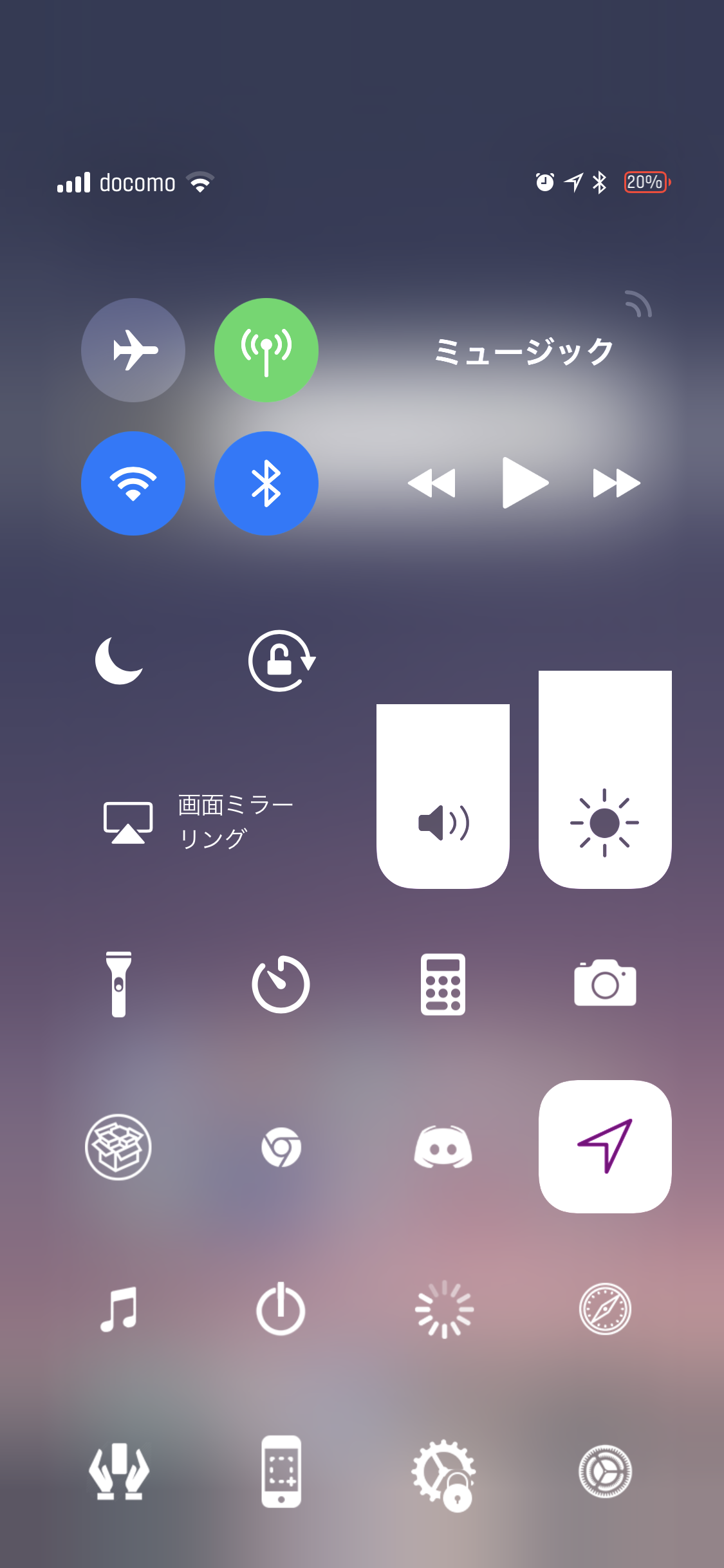
Task: Go back to the previous track
Action: click(x=432, y=483)
